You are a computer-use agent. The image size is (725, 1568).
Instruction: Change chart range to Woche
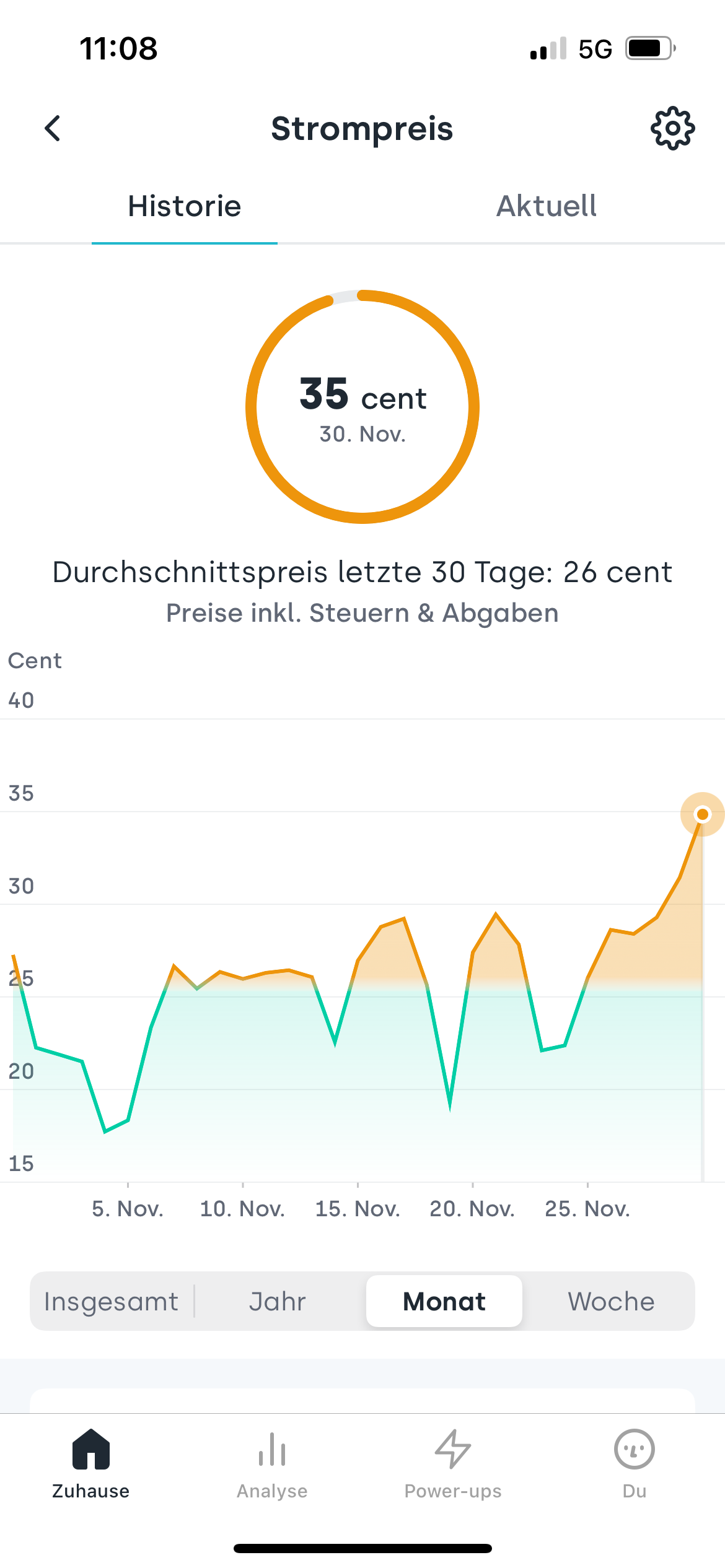[x=611, y=1301]
